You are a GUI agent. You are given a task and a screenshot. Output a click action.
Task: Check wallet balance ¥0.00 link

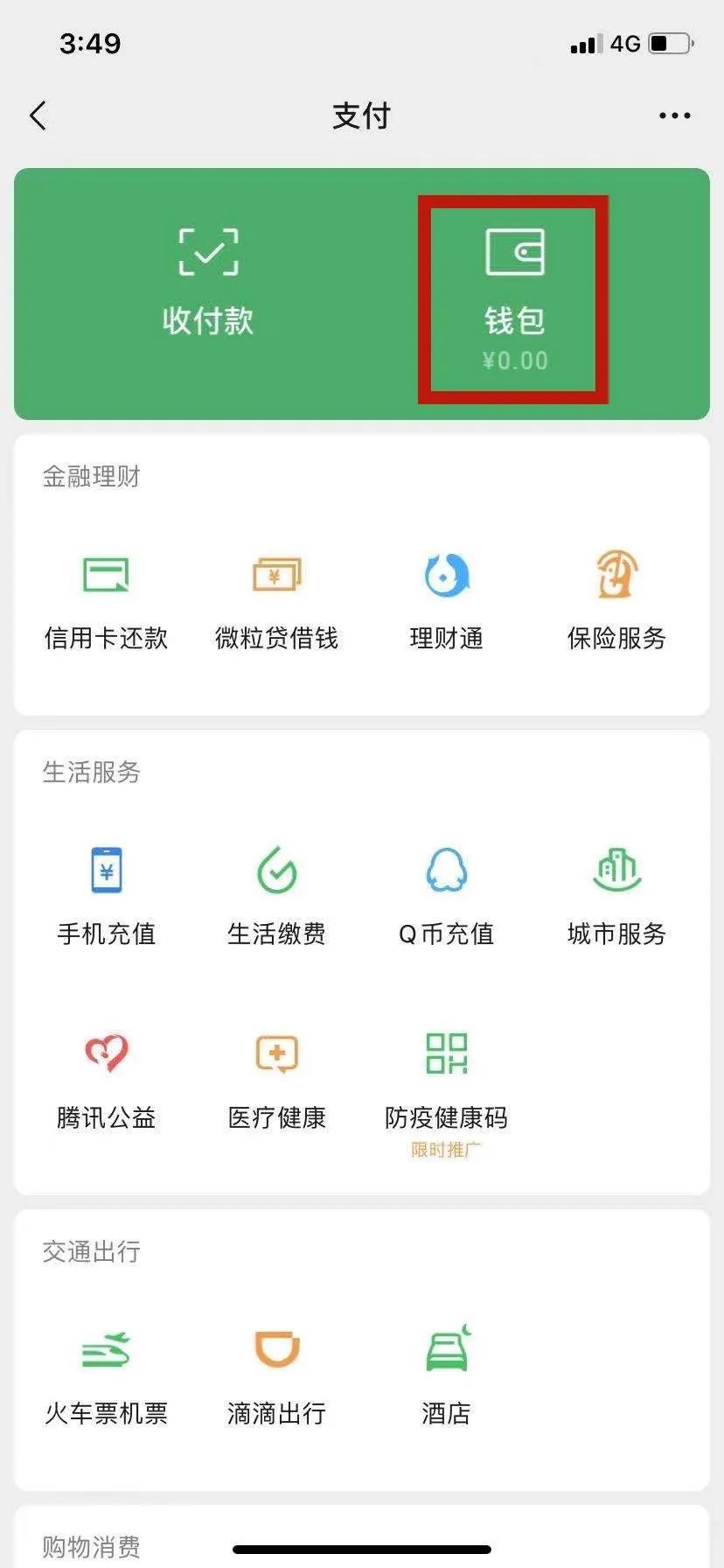515,360
